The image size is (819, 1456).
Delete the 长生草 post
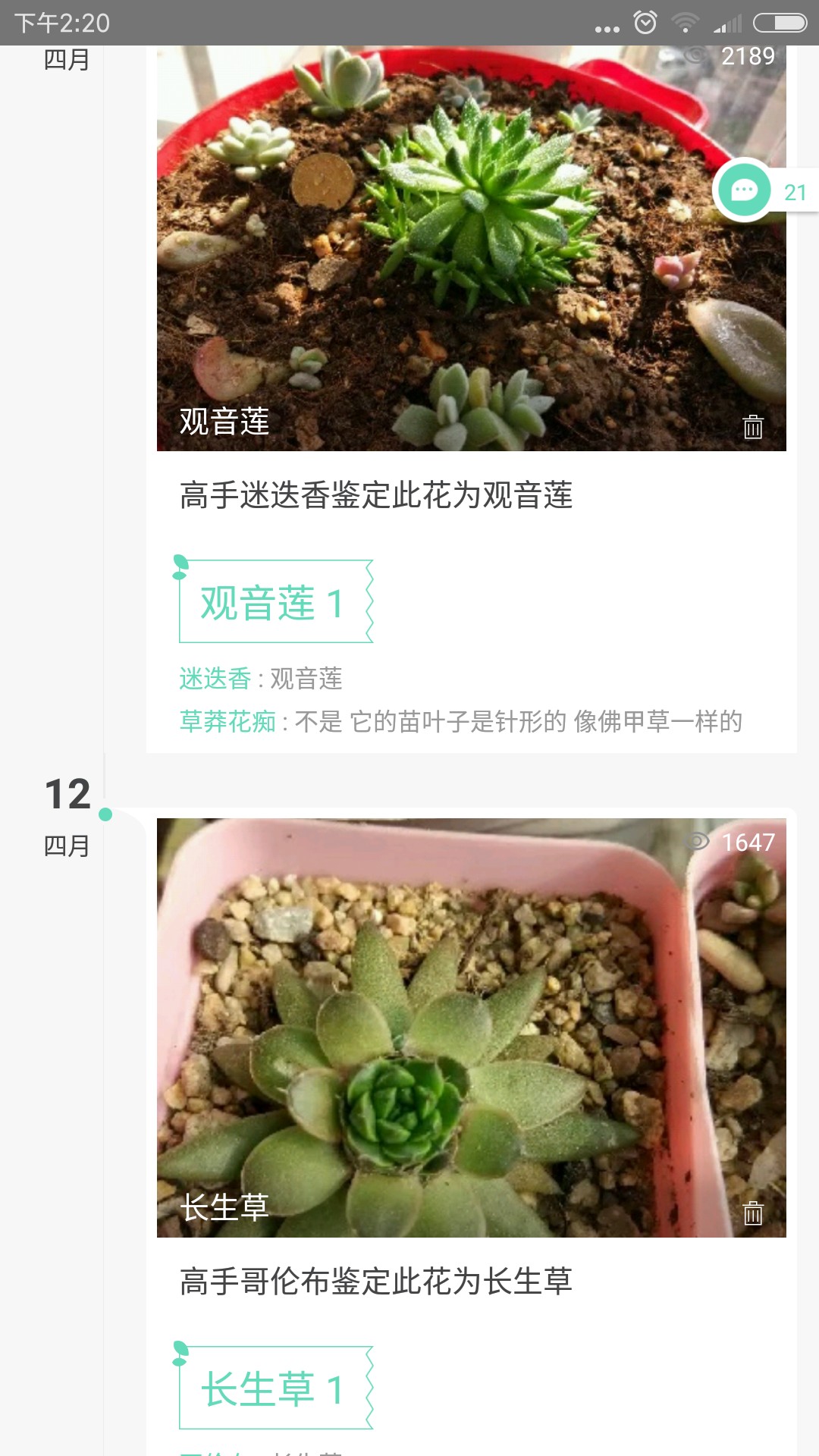click(752, 1213)
